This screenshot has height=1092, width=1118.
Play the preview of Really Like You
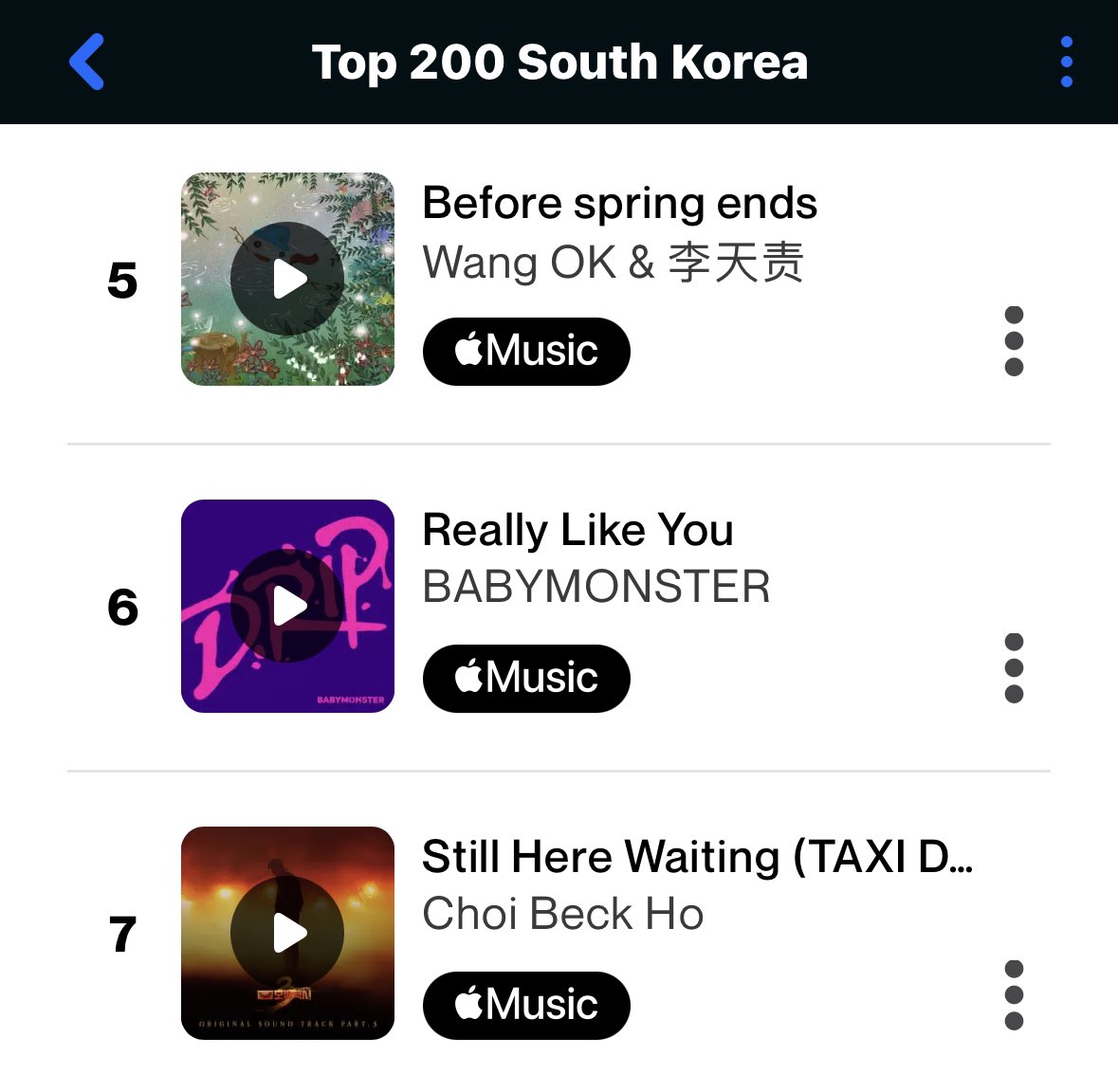coord(287,606)
